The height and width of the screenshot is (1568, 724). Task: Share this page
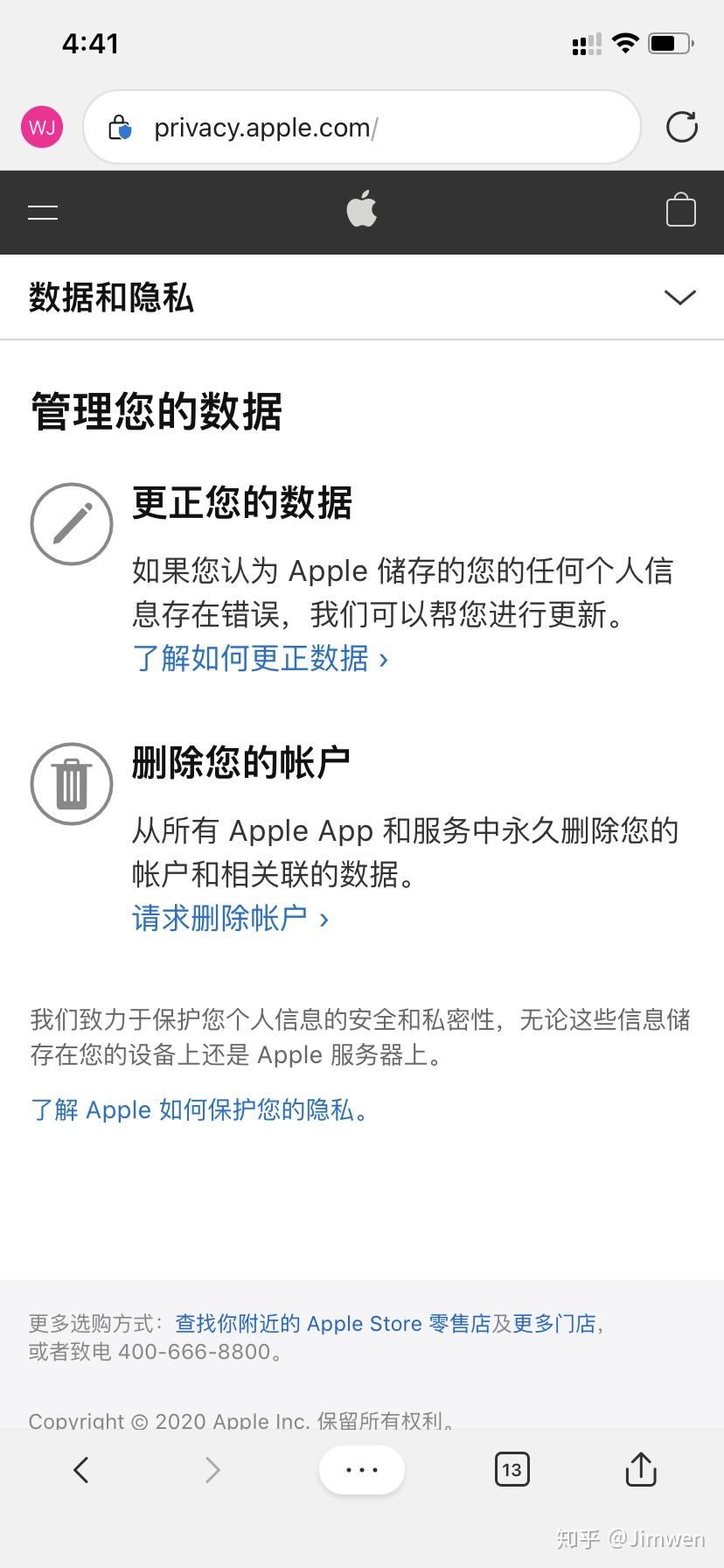pos(641,1469)
